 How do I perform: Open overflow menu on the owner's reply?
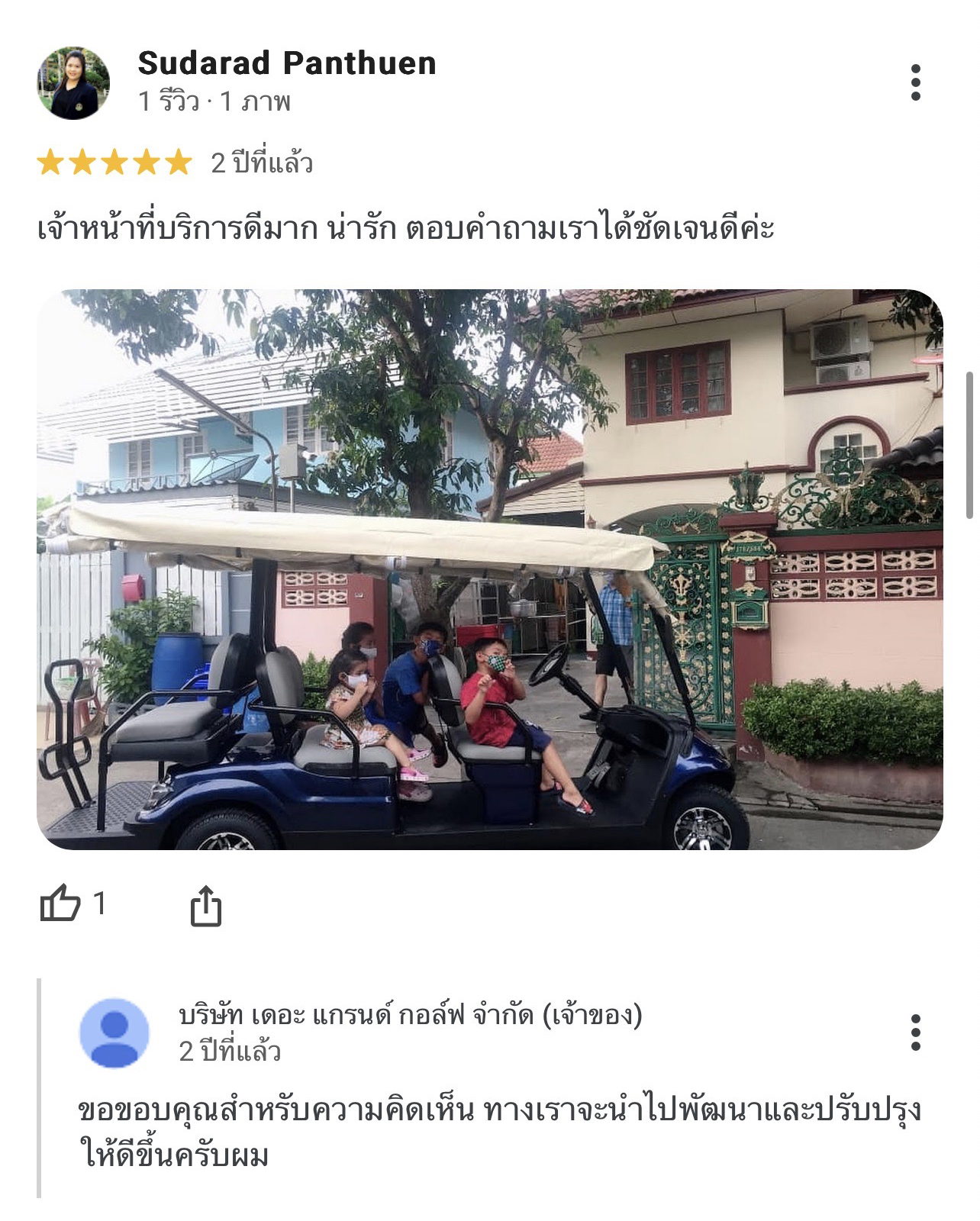(x=915, y=1033)
